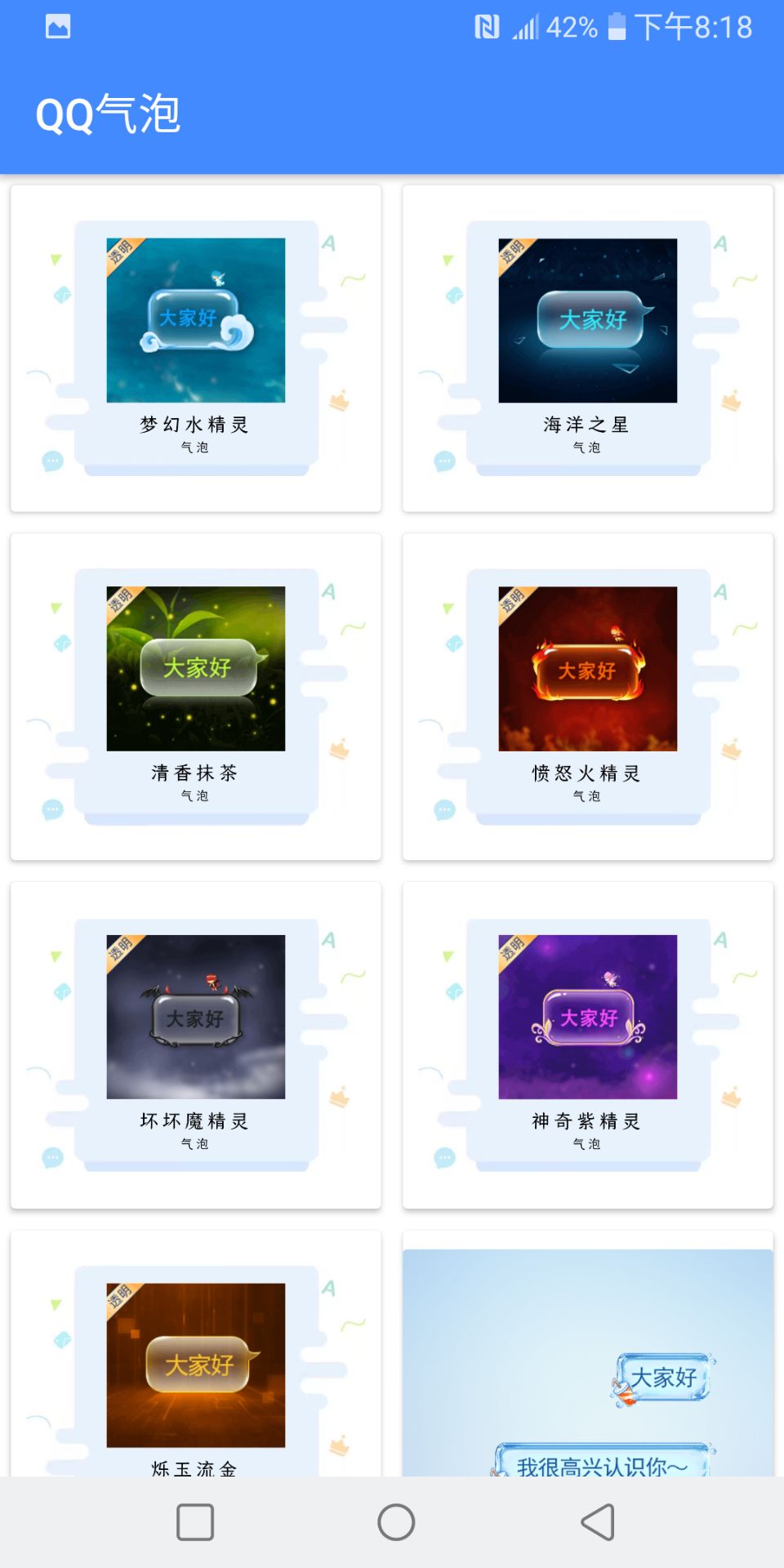
Task: Tap the 烁玉流金 bubble card
Action: (196, 1364)
